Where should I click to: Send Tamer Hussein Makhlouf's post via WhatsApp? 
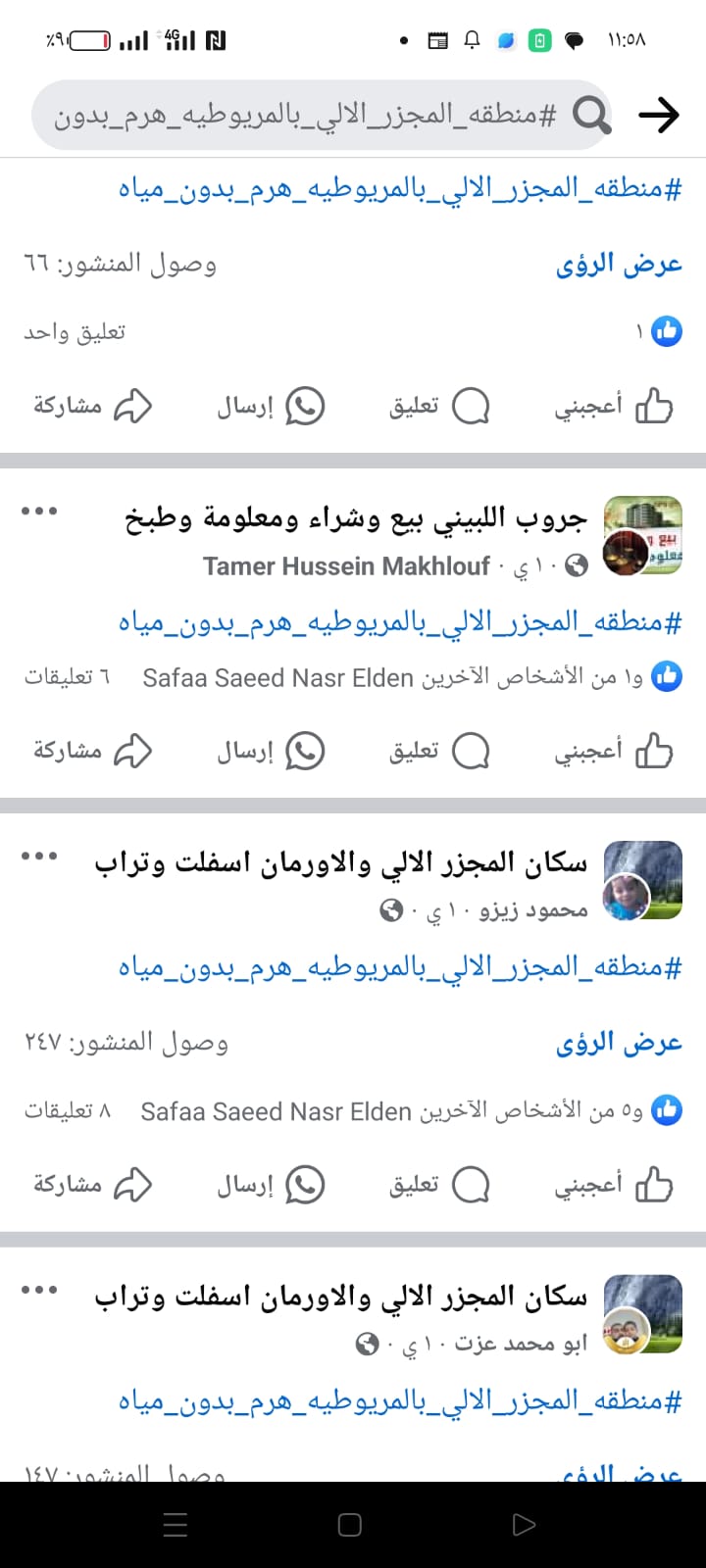(271, 752)
